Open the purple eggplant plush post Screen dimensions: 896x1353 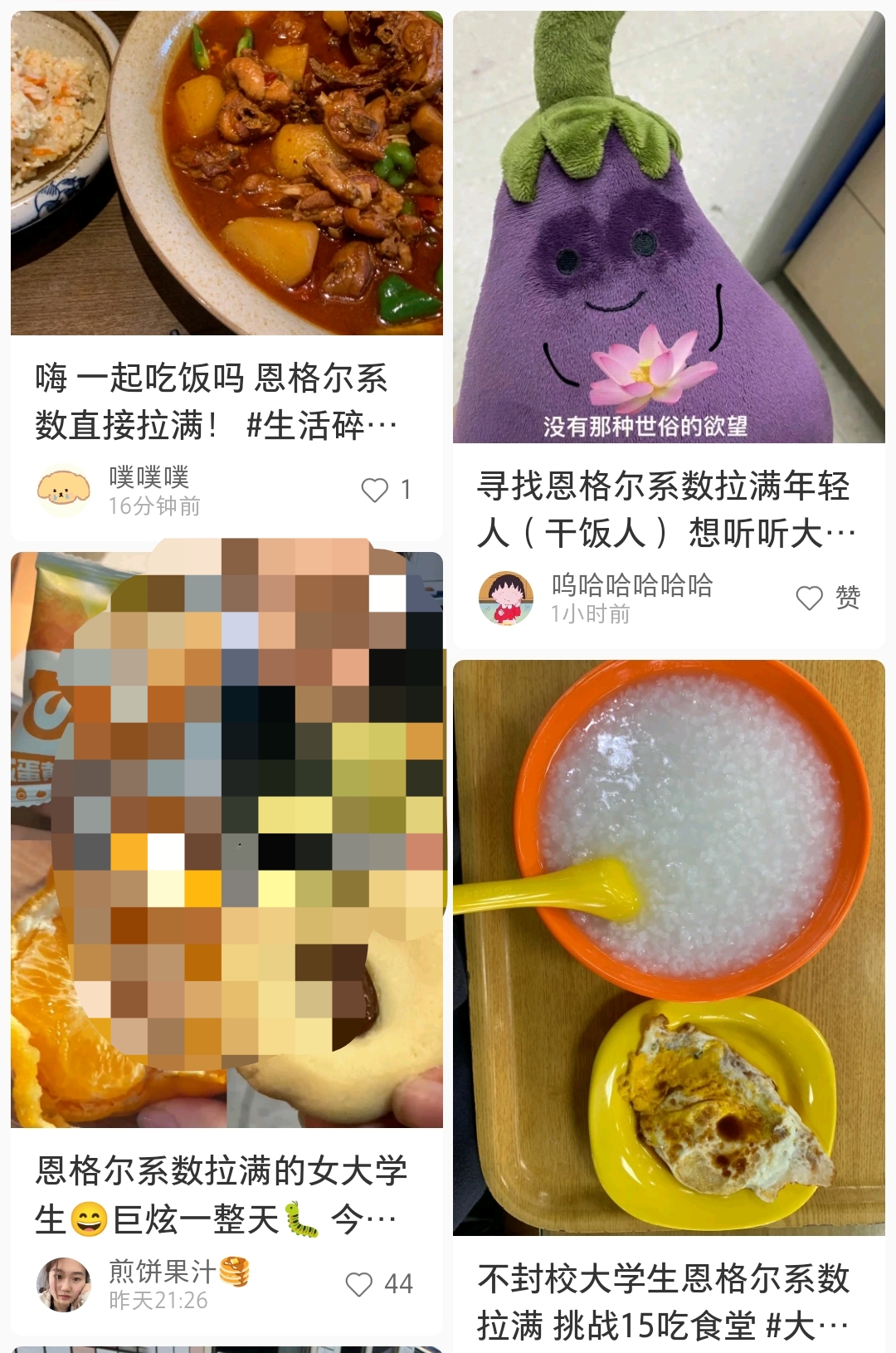tap(669, 227)
